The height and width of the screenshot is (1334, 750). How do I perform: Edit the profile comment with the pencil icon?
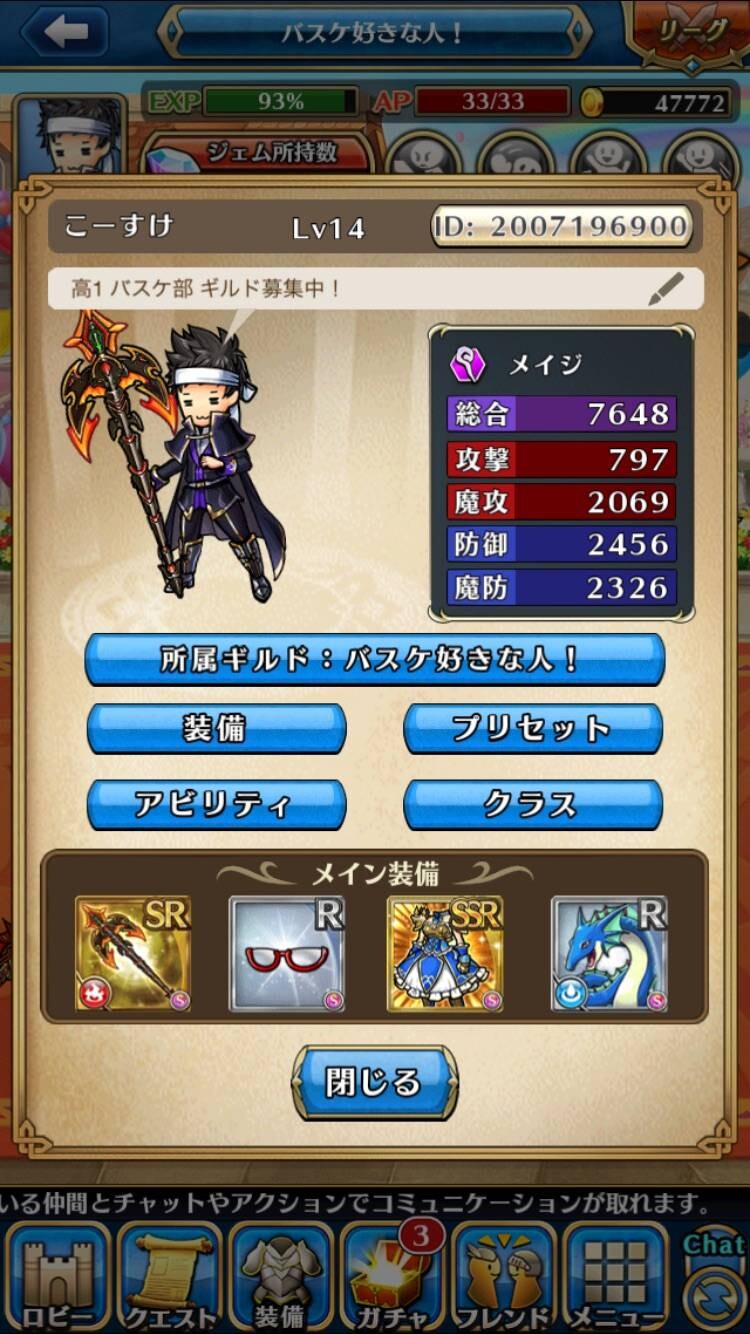click(x=666, y=289)
